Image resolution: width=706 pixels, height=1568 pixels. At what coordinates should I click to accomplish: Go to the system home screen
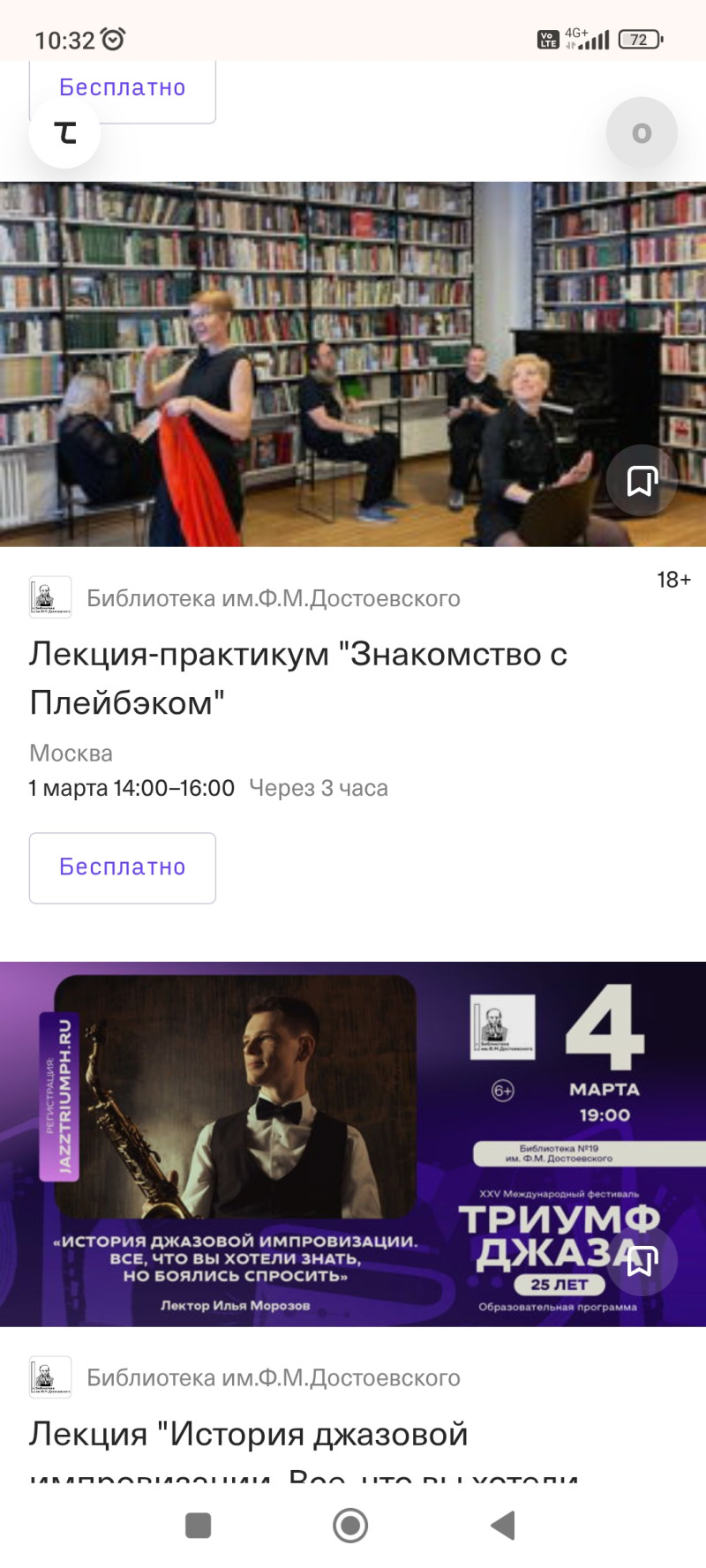(350, 1525)
